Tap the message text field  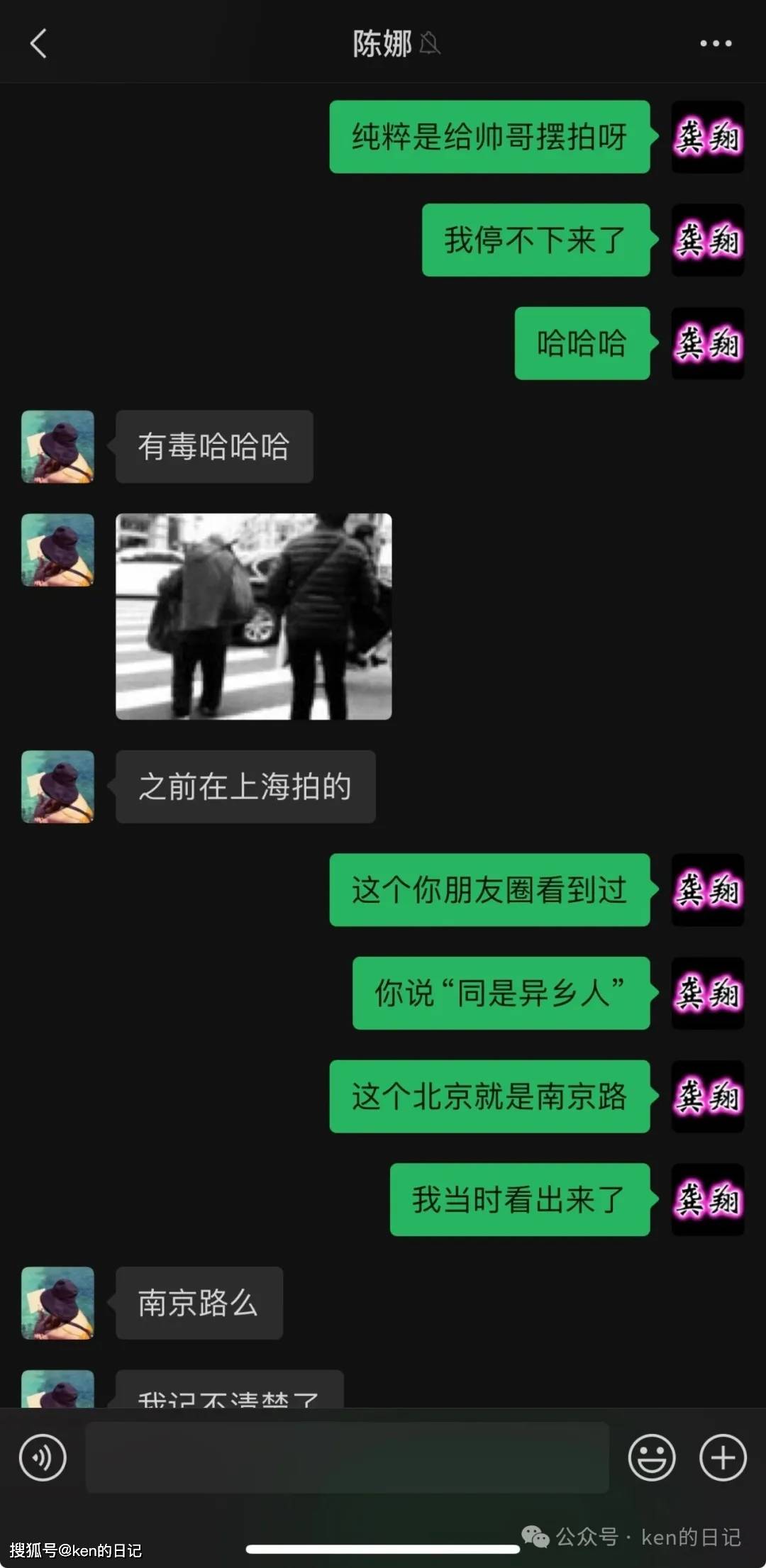point(347,1457)
